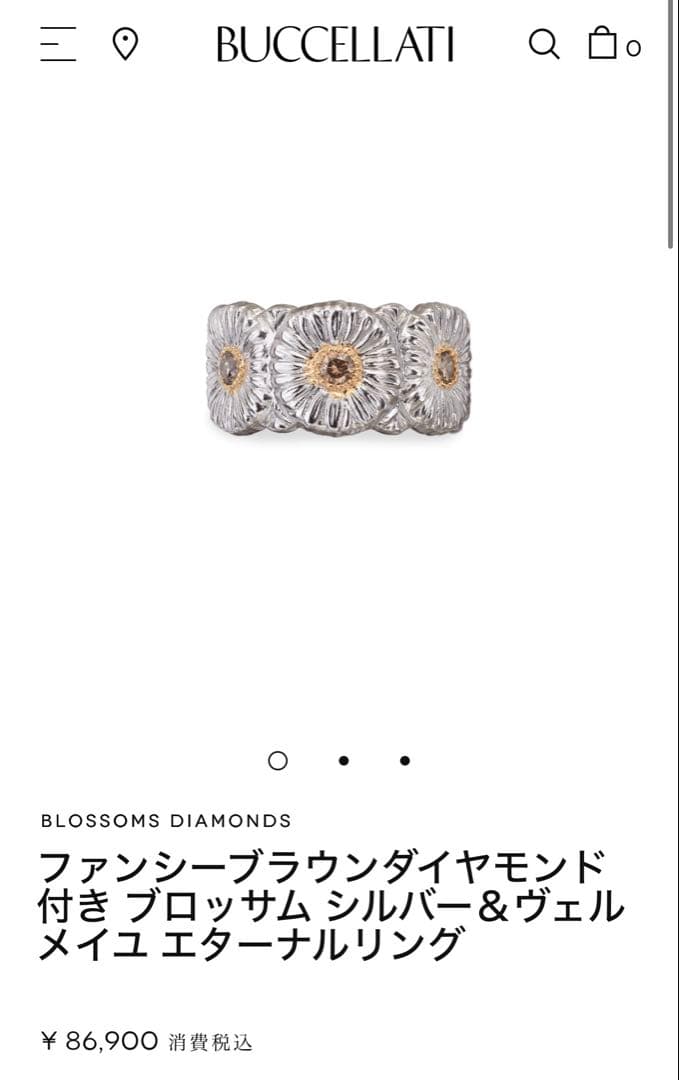This screenshot has height=1080, width=679.
Task: Open the search magnifier
Action: (x=543, y=44)
